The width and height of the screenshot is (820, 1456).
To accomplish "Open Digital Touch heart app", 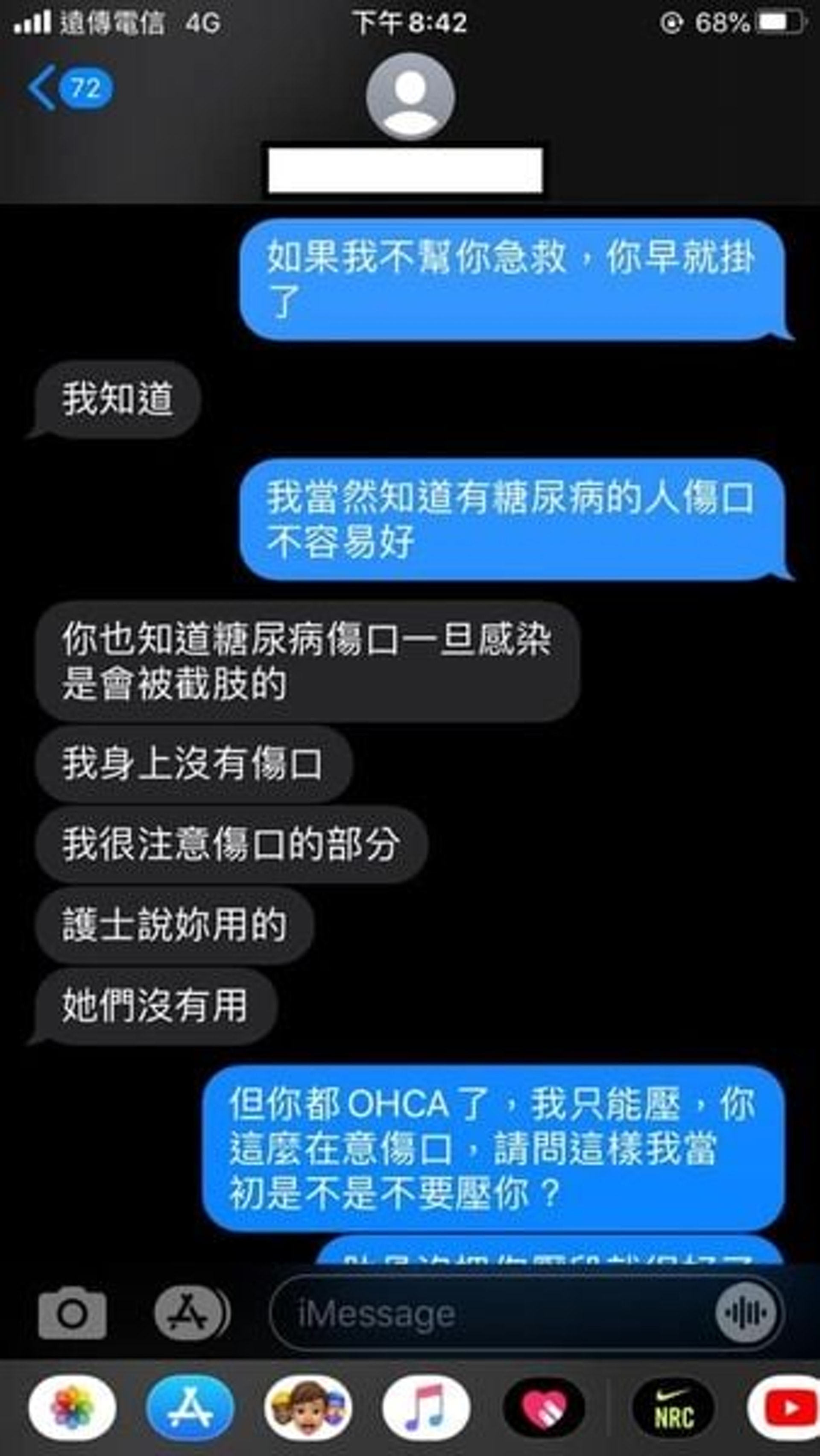I will point(544,1407).
